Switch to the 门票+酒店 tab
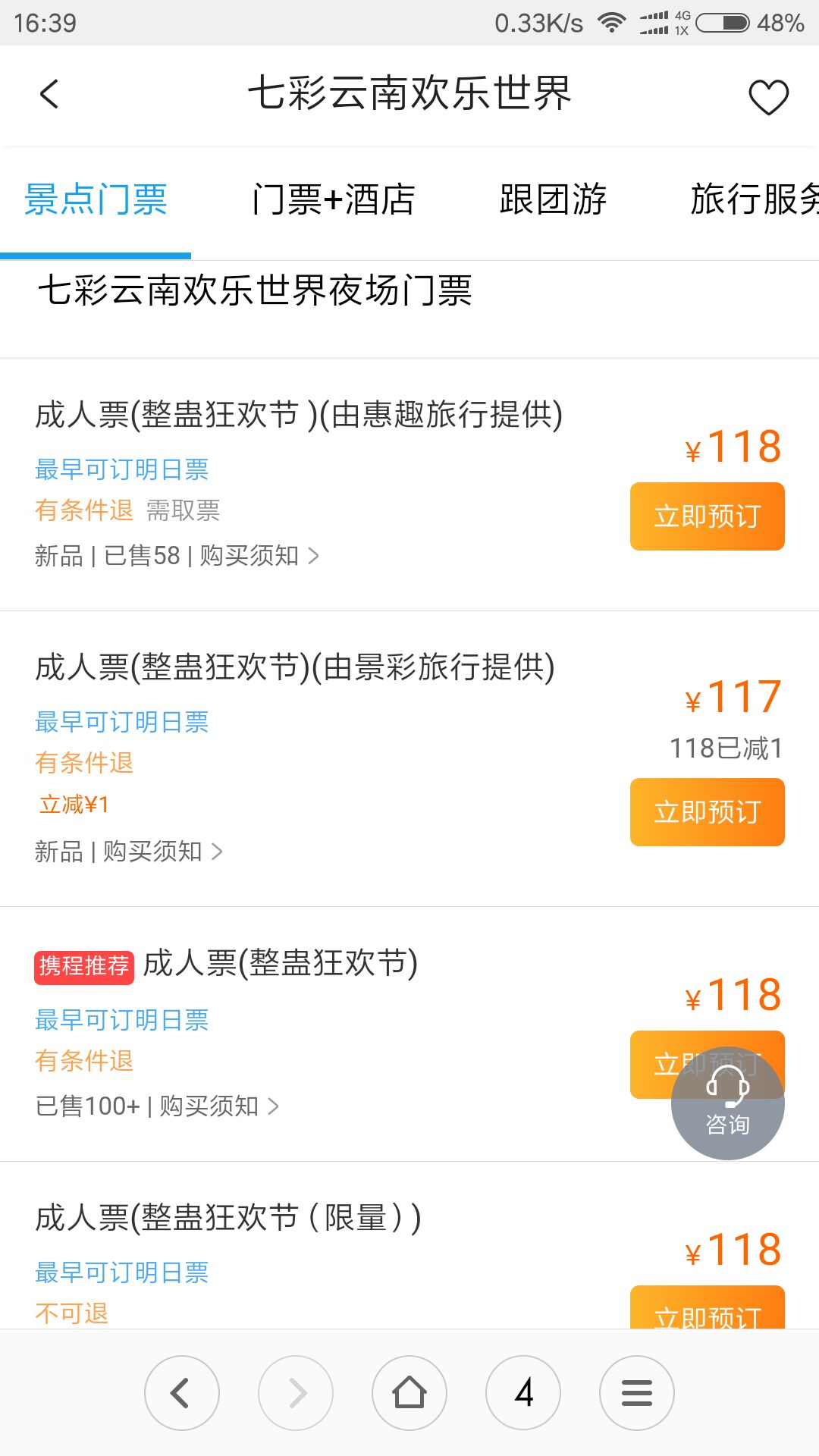This screenshot has width=819, height=1456. [x=334, y=199]
